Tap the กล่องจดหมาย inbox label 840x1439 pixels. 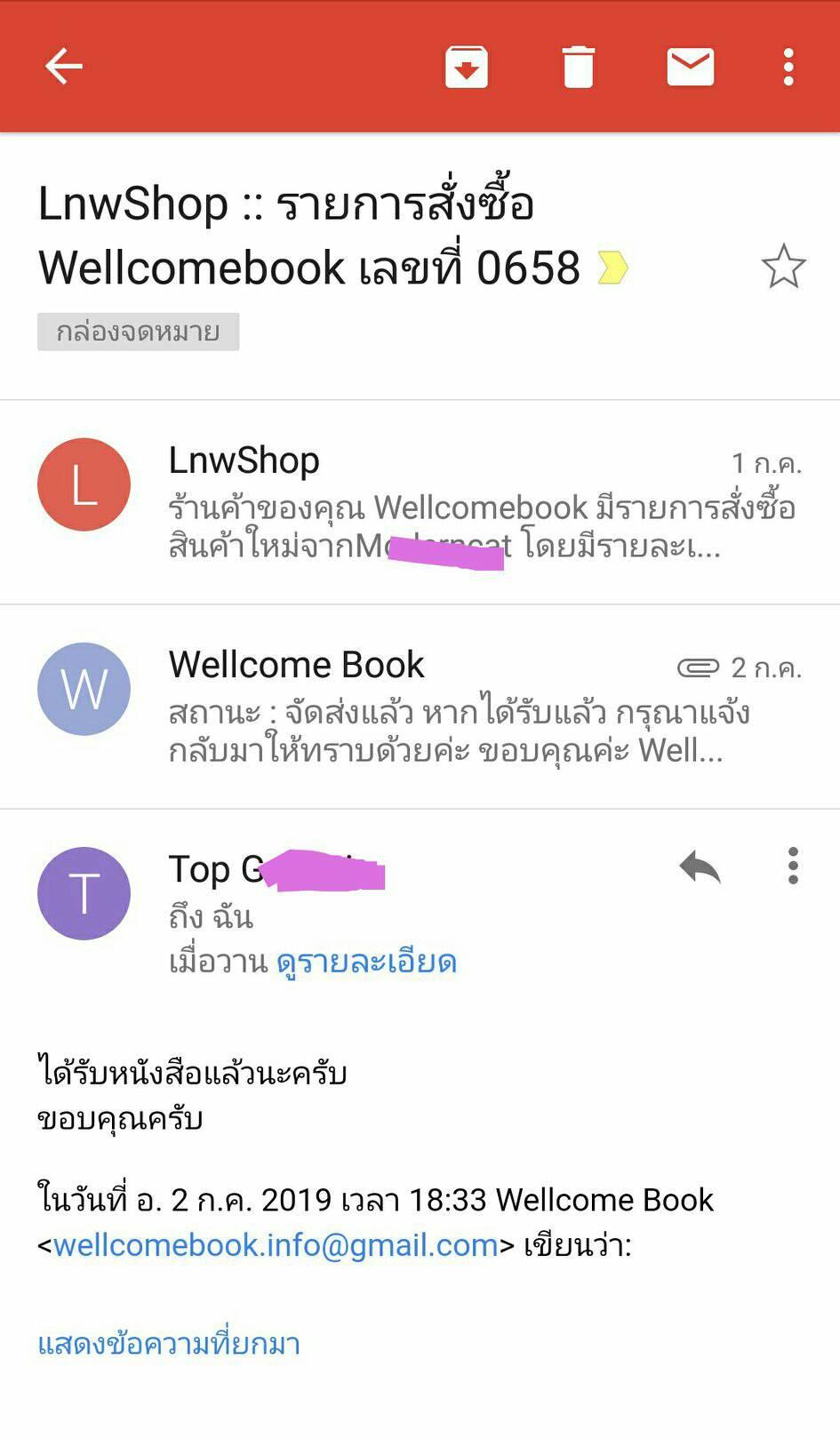[x=138, y=332]
